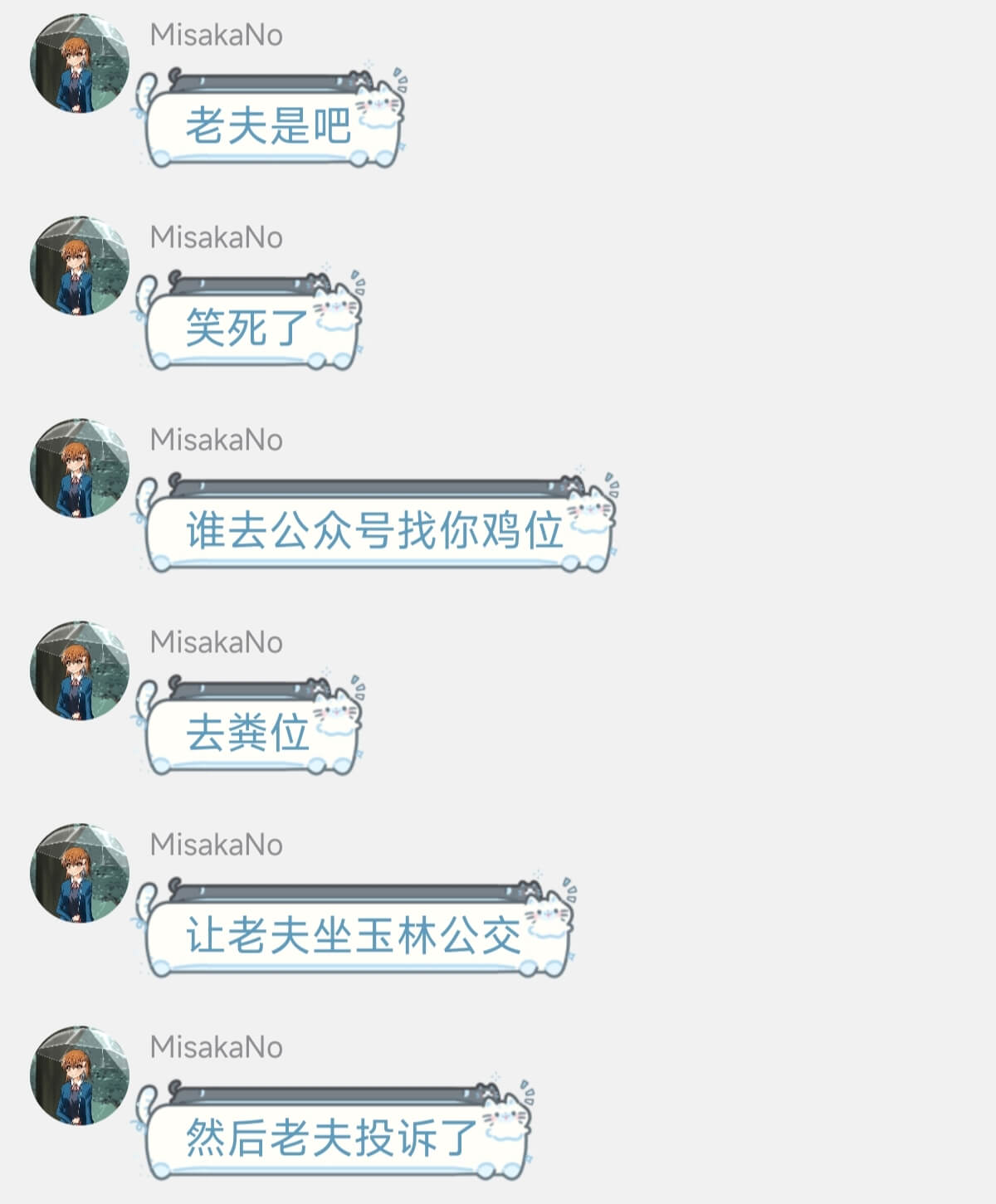
Task: Tap avatar beside "然后老夫投诉了" message
Action: pos(80,1076)
